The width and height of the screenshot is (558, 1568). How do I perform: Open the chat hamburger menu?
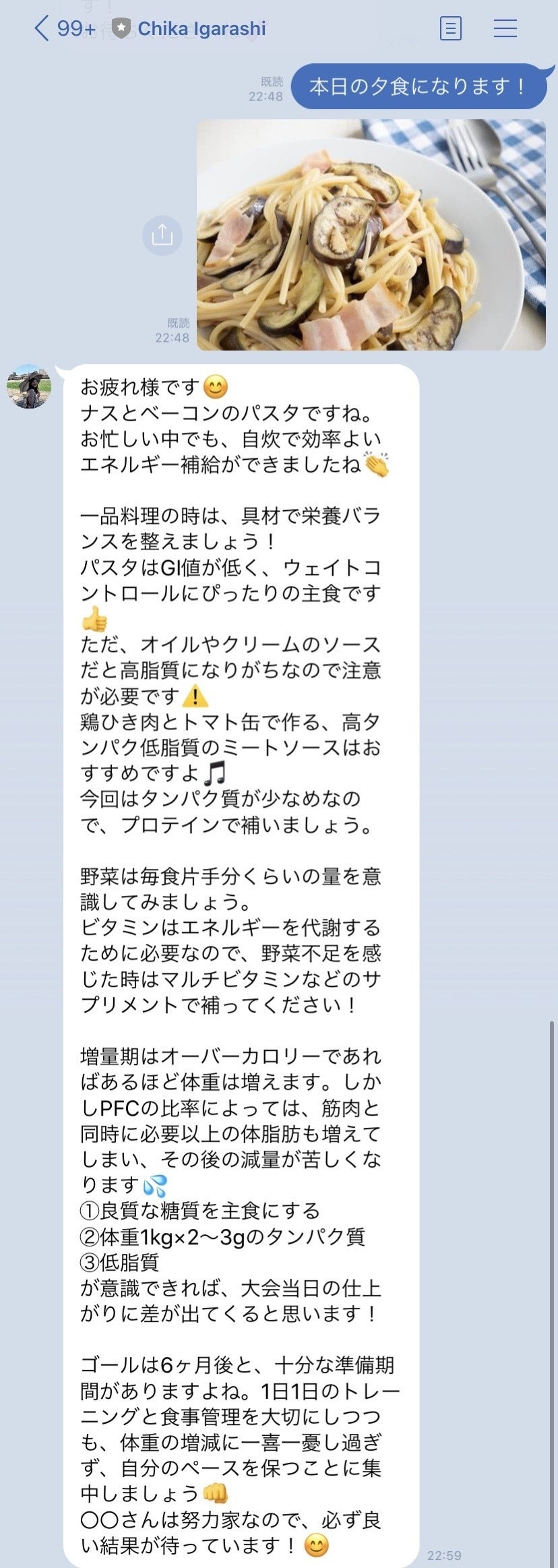(x=505, y=28)
